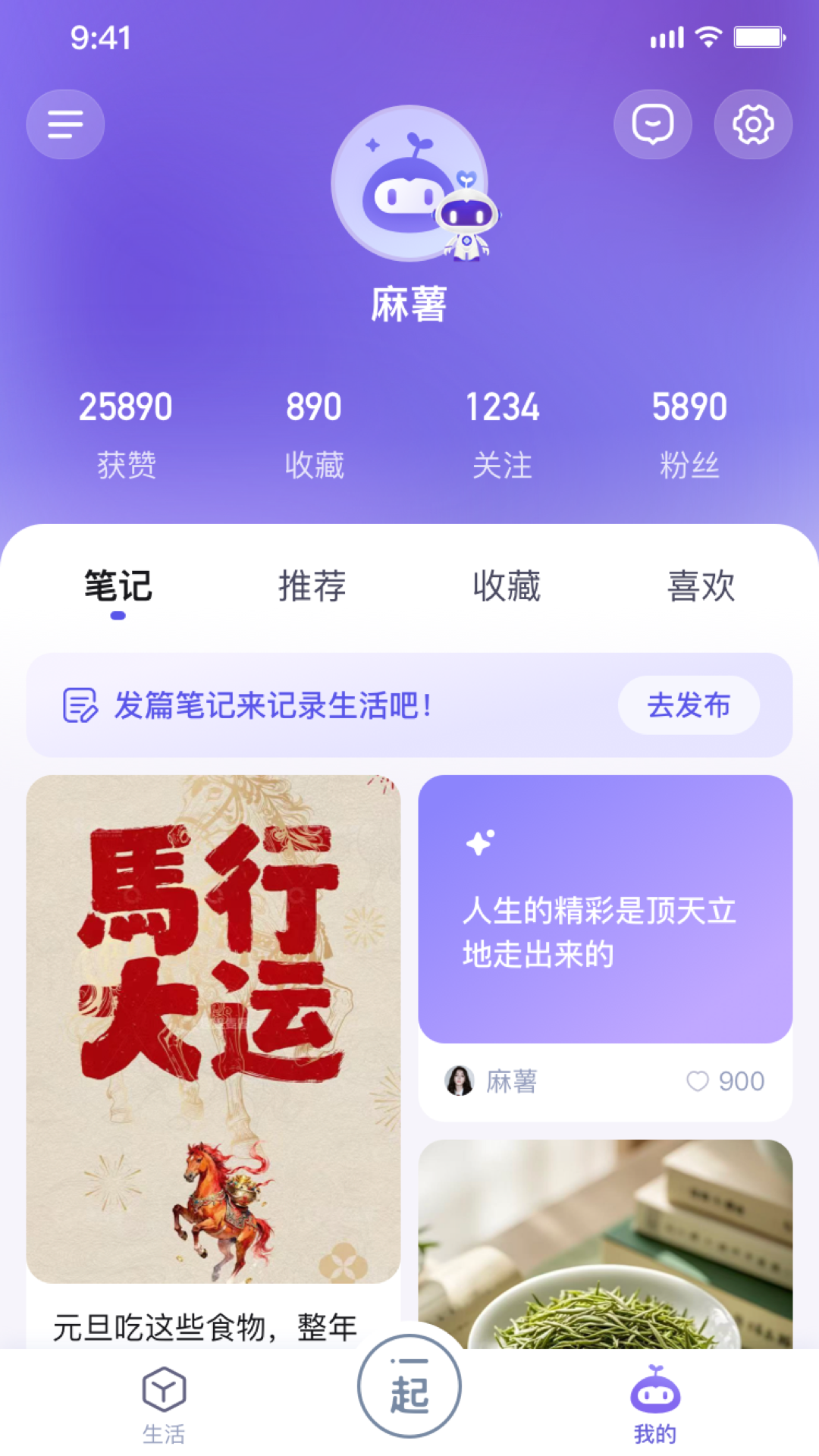Select the 笔记 tab

coord(118,586)
